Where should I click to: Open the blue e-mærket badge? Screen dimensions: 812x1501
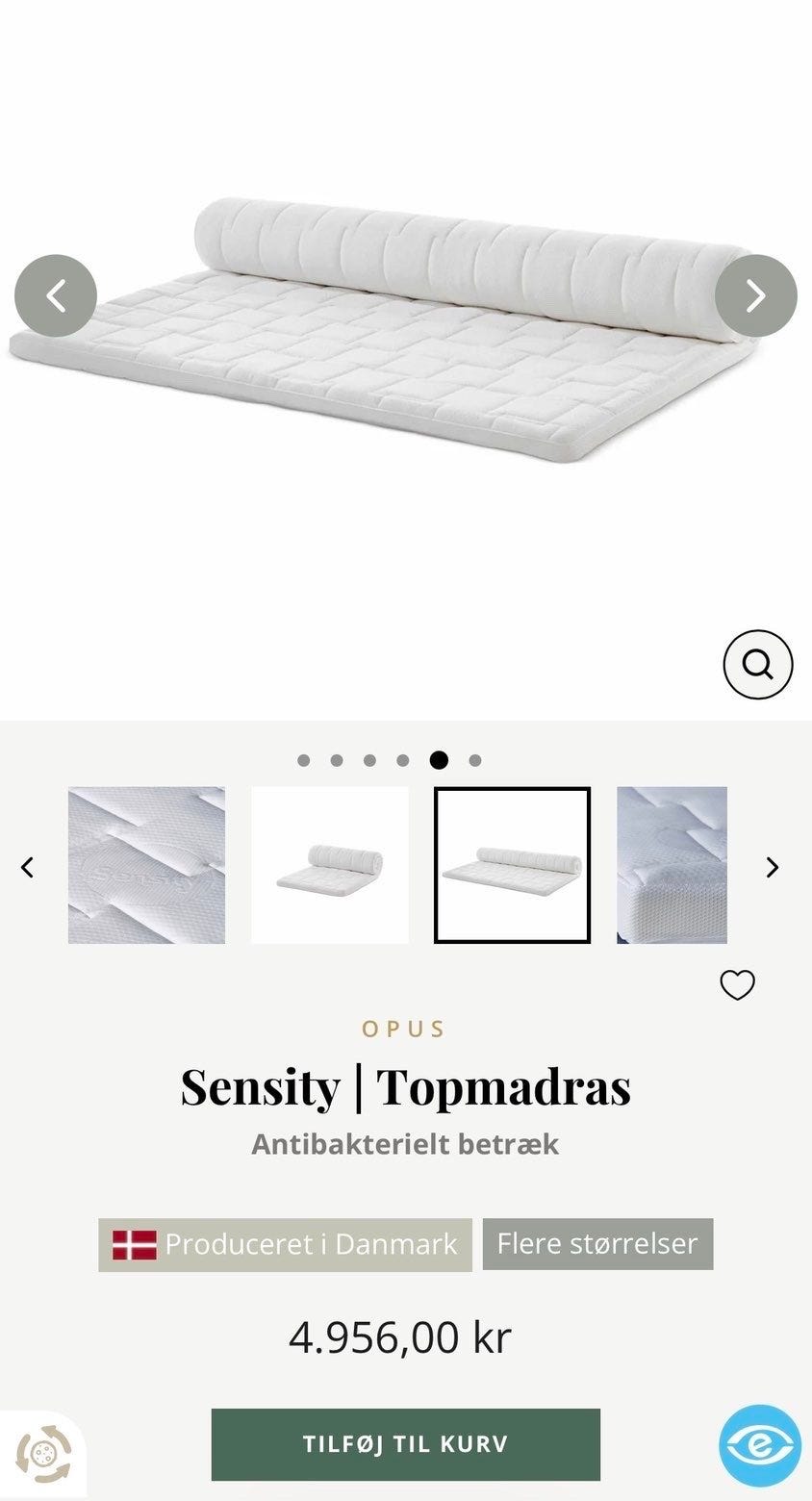[760, 1446]
